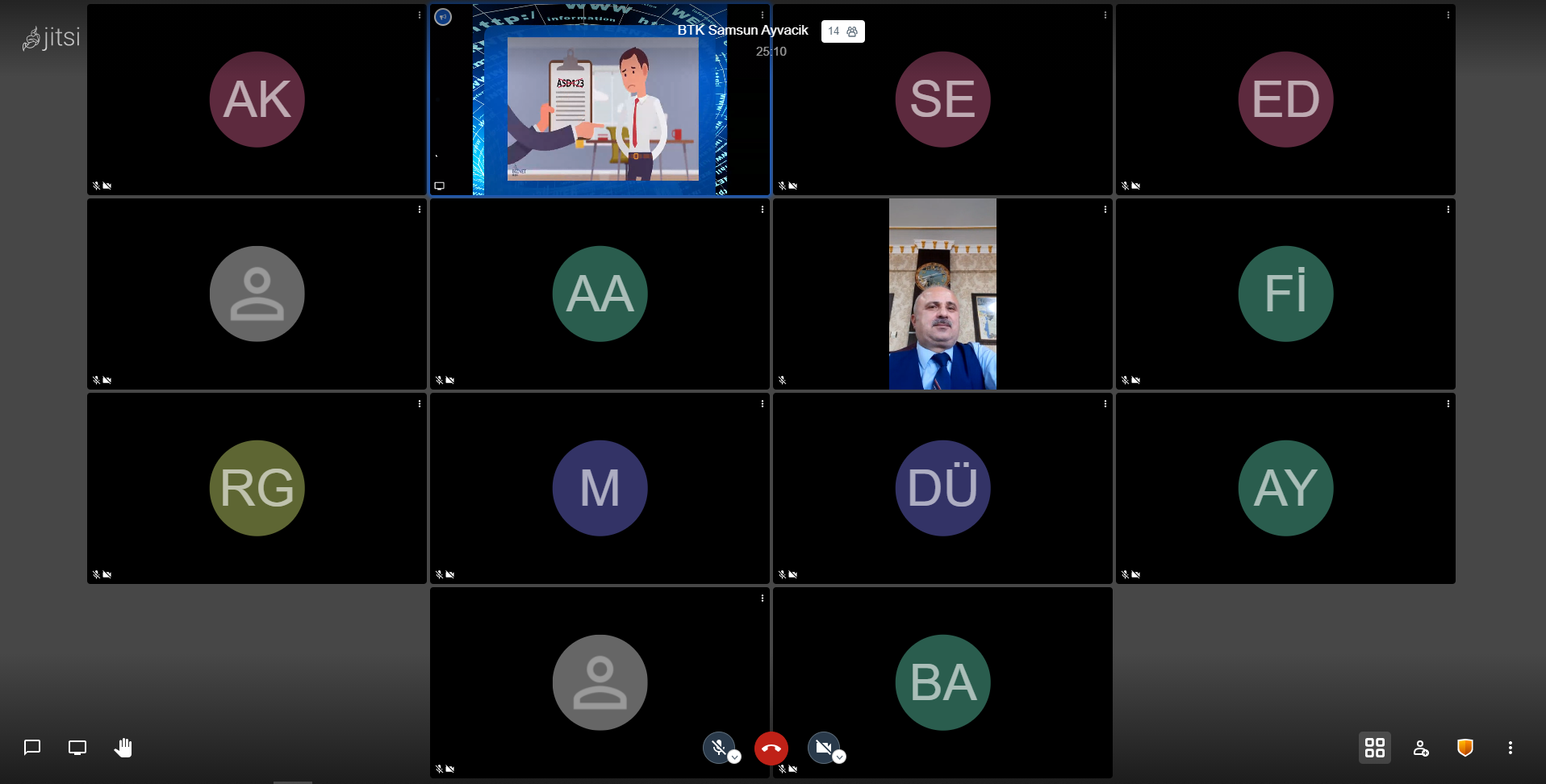Expand the microphone options arrow

coord(734,757)
